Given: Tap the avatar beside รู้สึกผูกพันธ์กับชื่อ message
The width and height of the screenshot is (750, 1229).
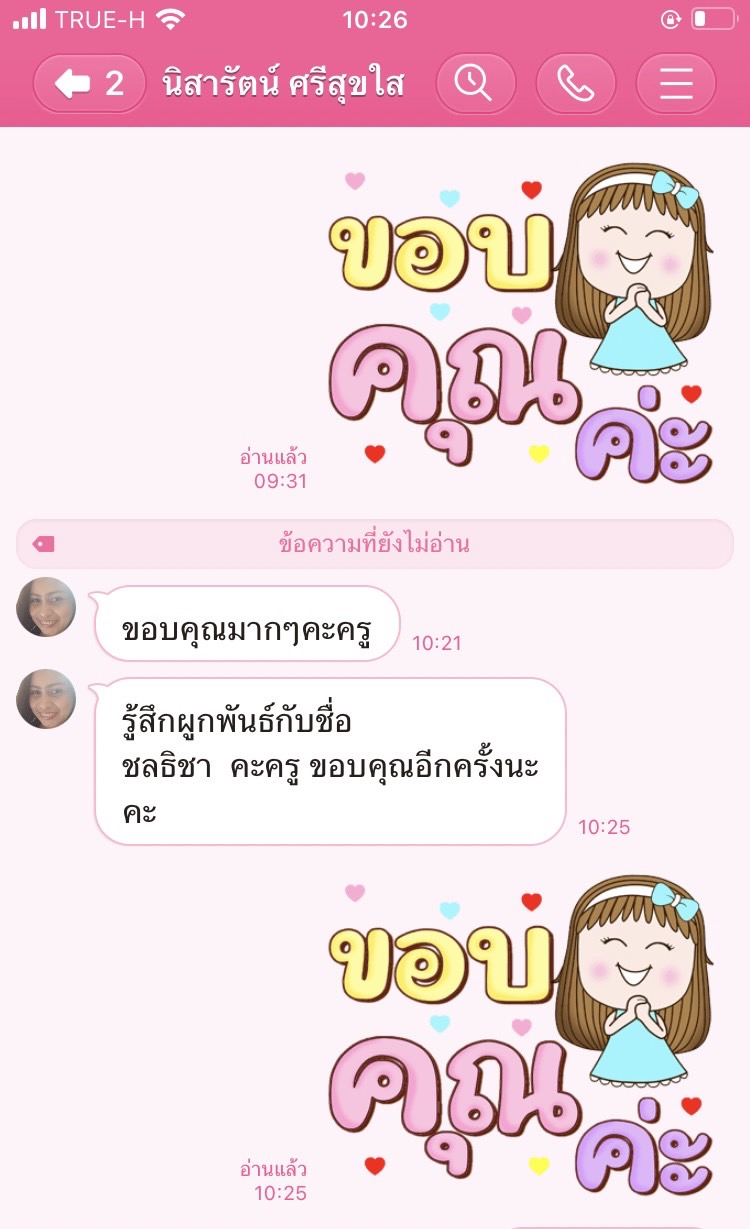Looking at the screenshot, I should [x=46, y=699].
